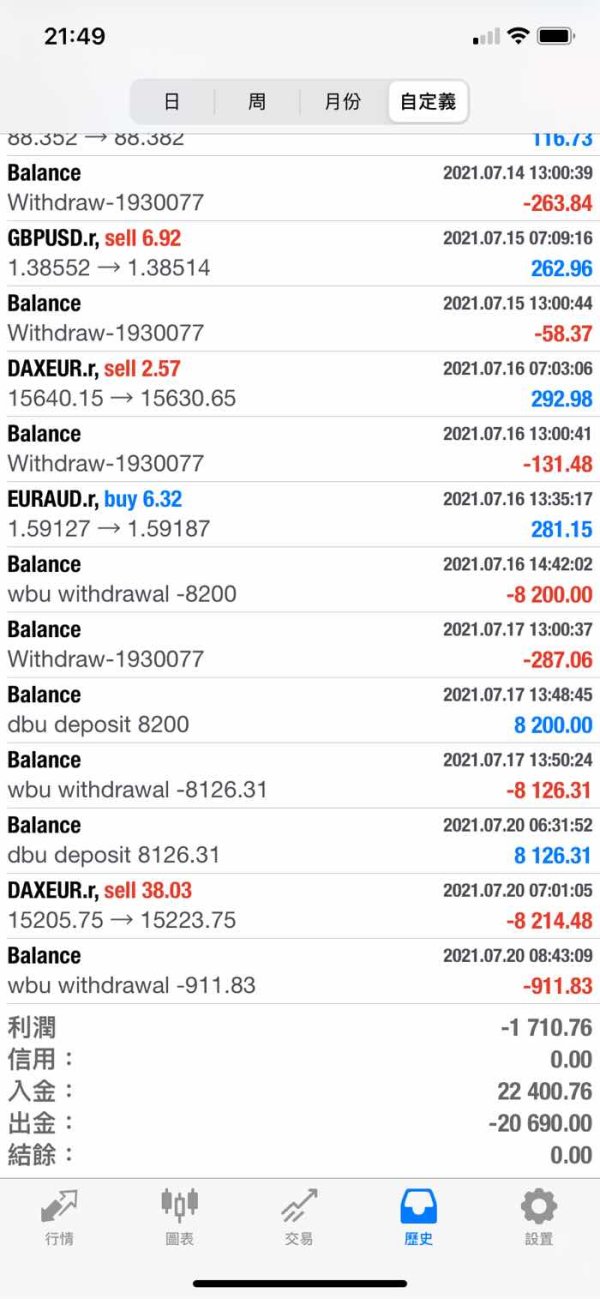Choose the 月份 (month) period segment
The width and height of the screenshot is (600, 1299).
pos(343,101)
